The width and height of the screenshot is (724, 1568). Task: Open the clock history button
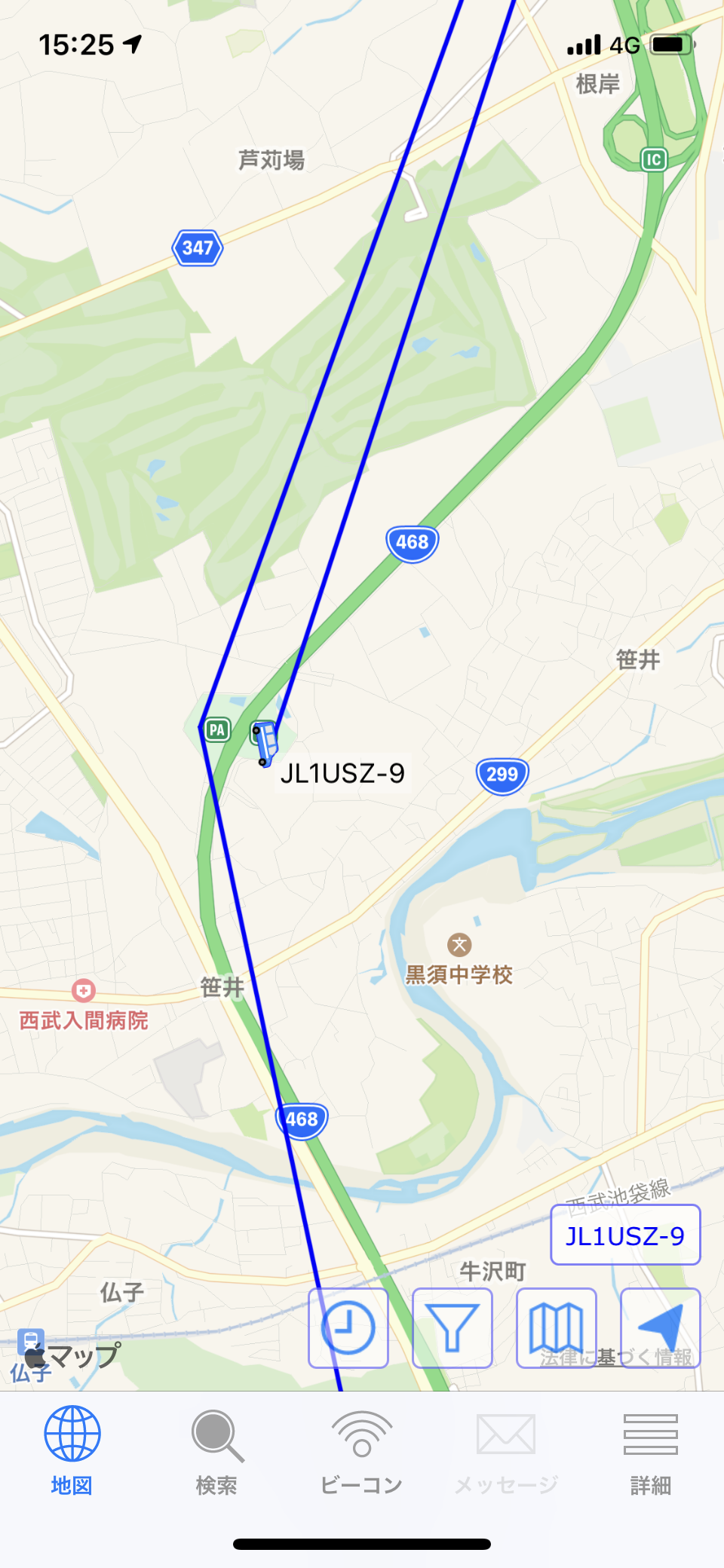[x=348, y=1328]
